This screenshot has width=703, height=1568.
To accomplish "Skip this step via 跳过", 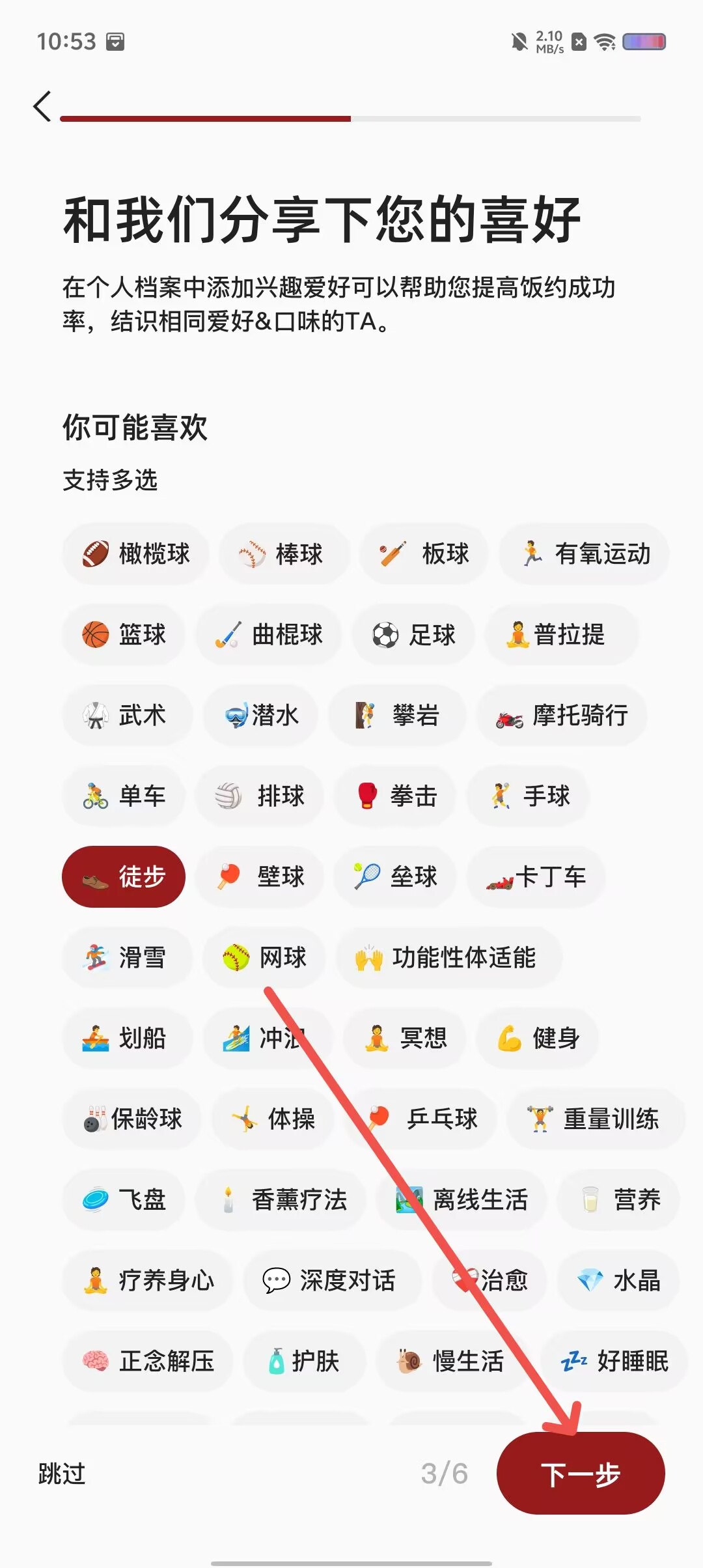I will [62, 1474].
